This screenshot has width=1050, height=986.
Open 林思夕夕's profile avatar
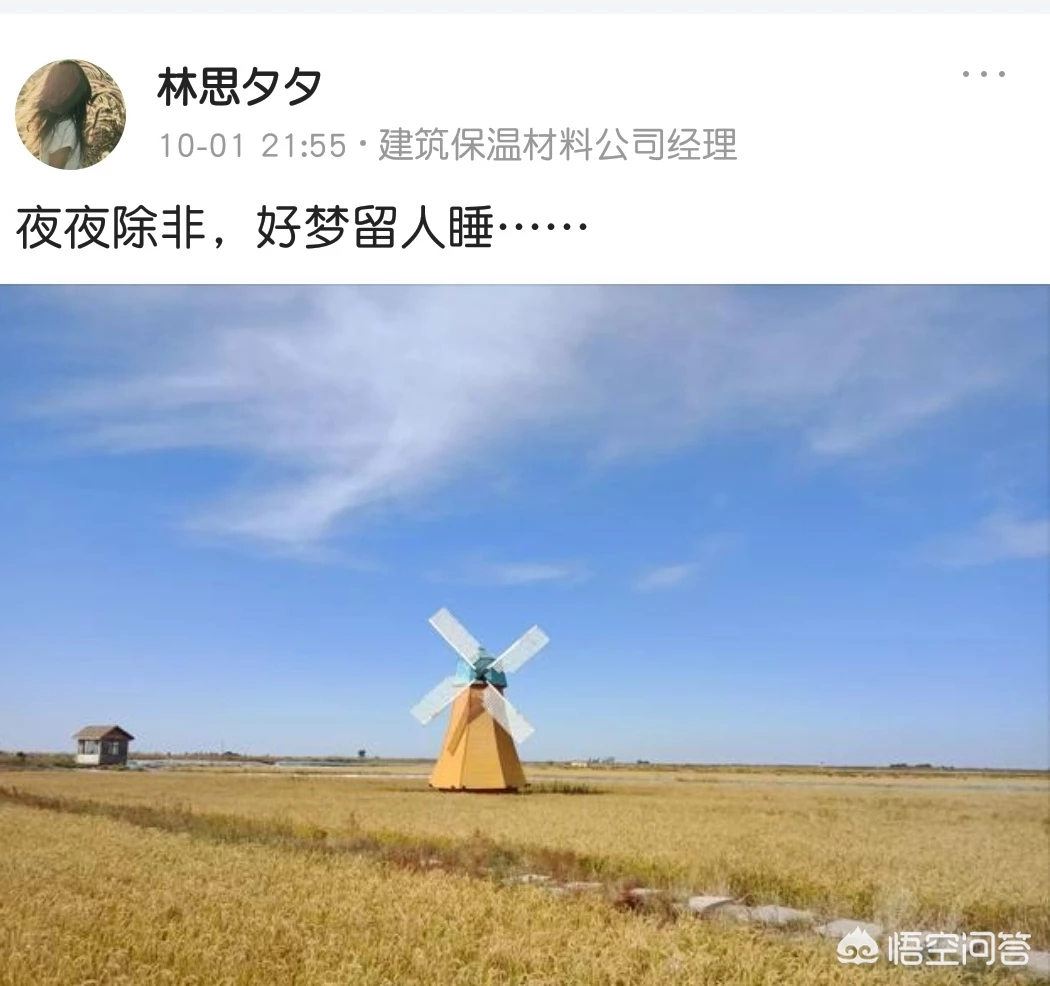(x=70, y=114)
